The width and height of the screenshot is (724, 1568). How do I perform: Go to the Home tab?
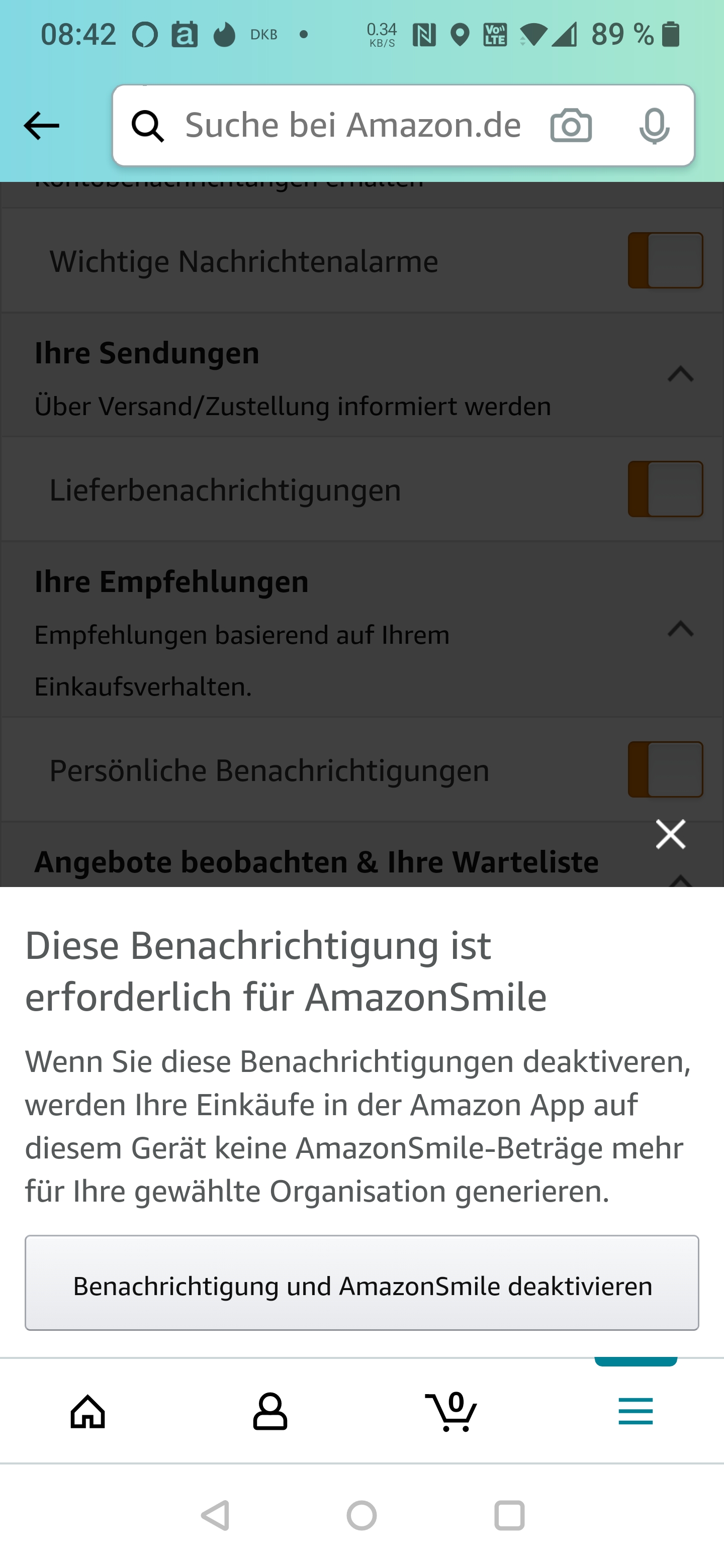[88, 1411]
